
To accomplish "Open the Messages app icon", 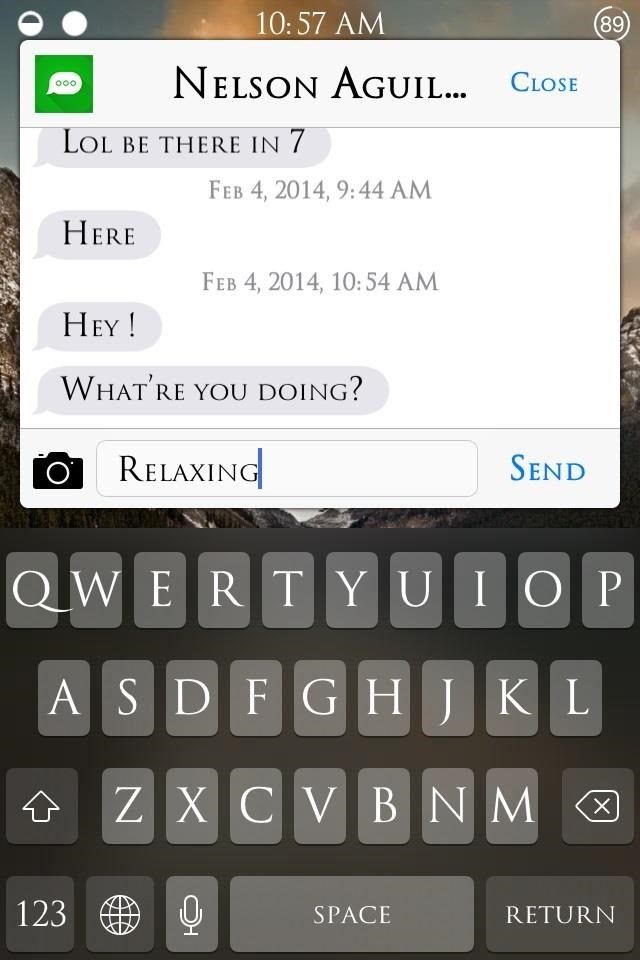I will 64,83.
